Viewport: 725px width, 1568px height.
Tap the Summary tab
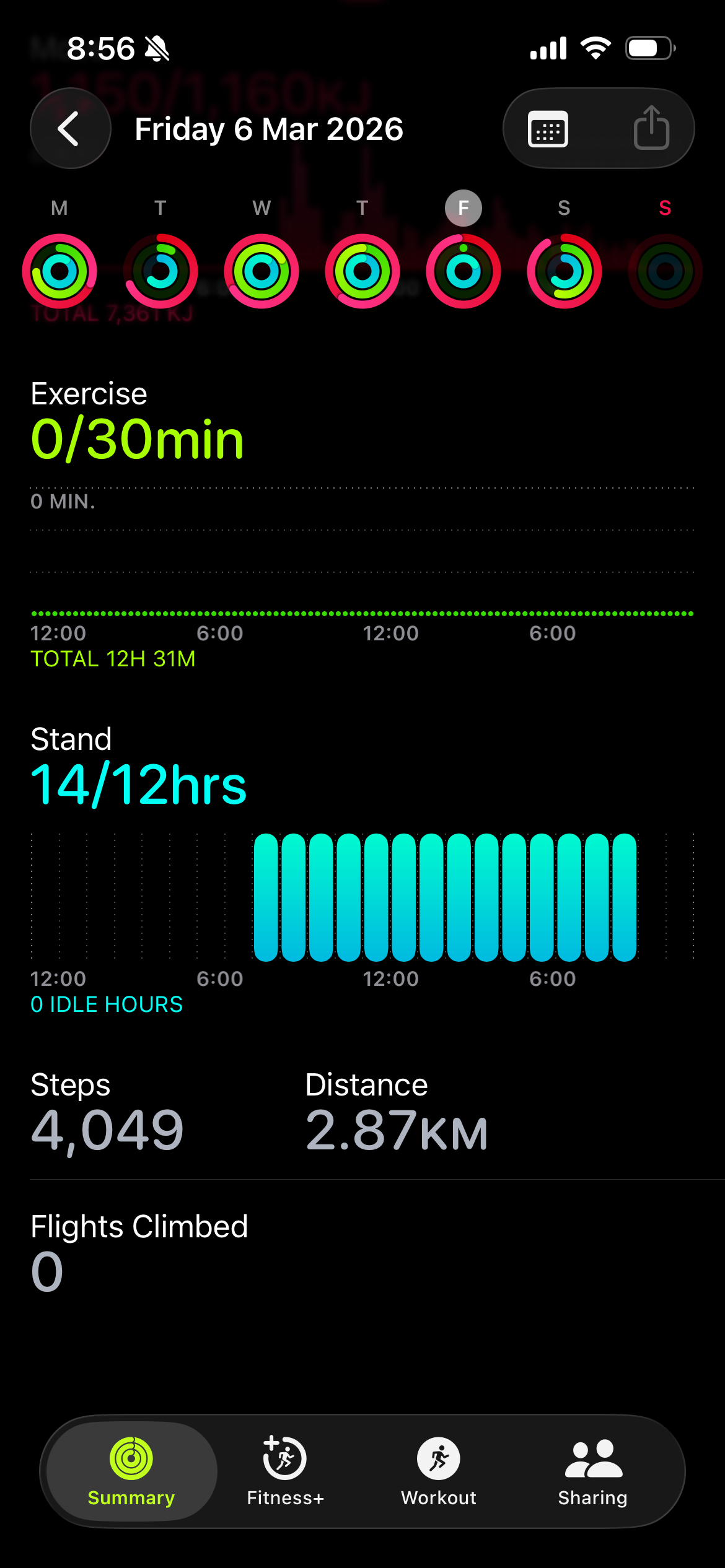[131, 1471]
